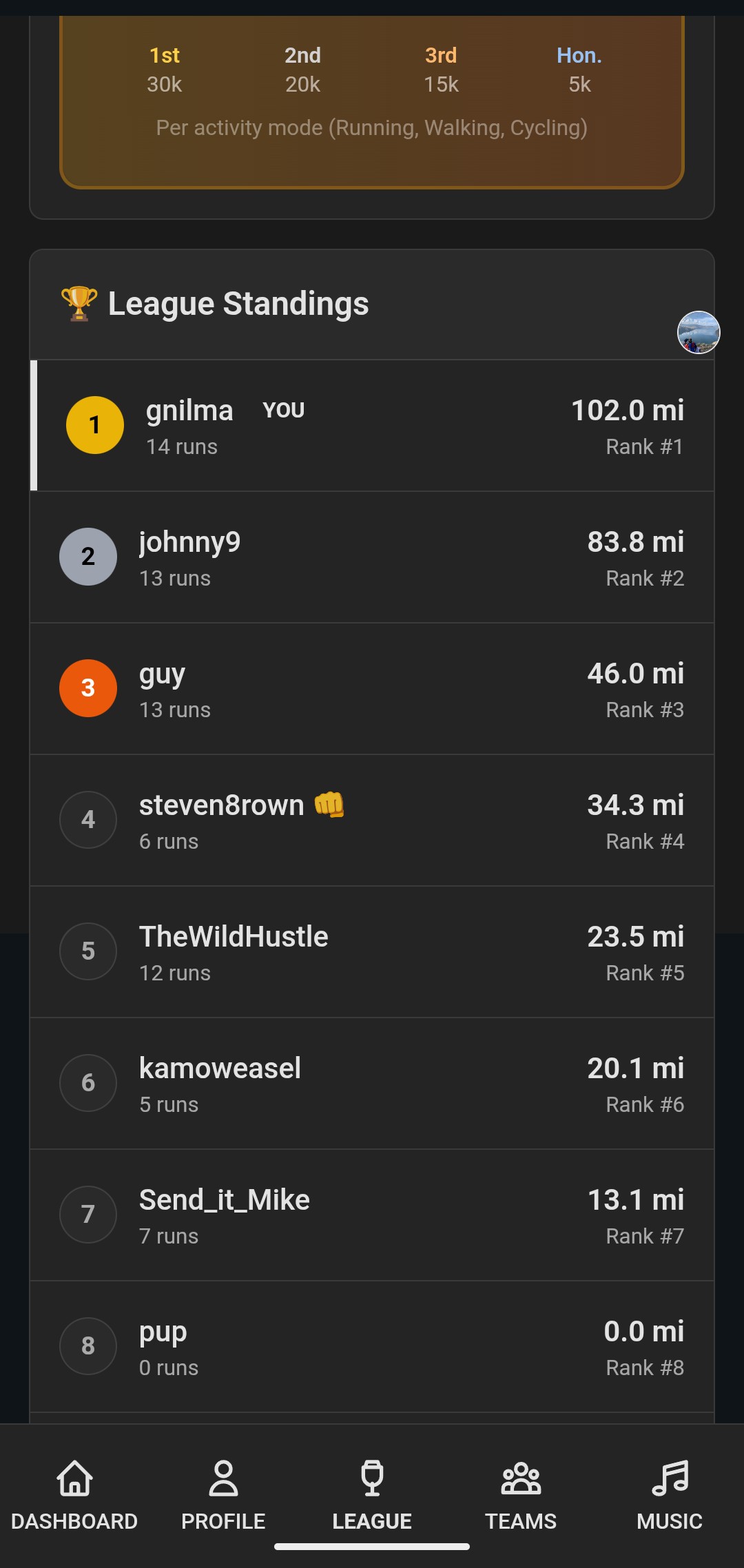Screen dimensions: 744x1568
Task: Select the League tab
Action: pos(372,1495)
